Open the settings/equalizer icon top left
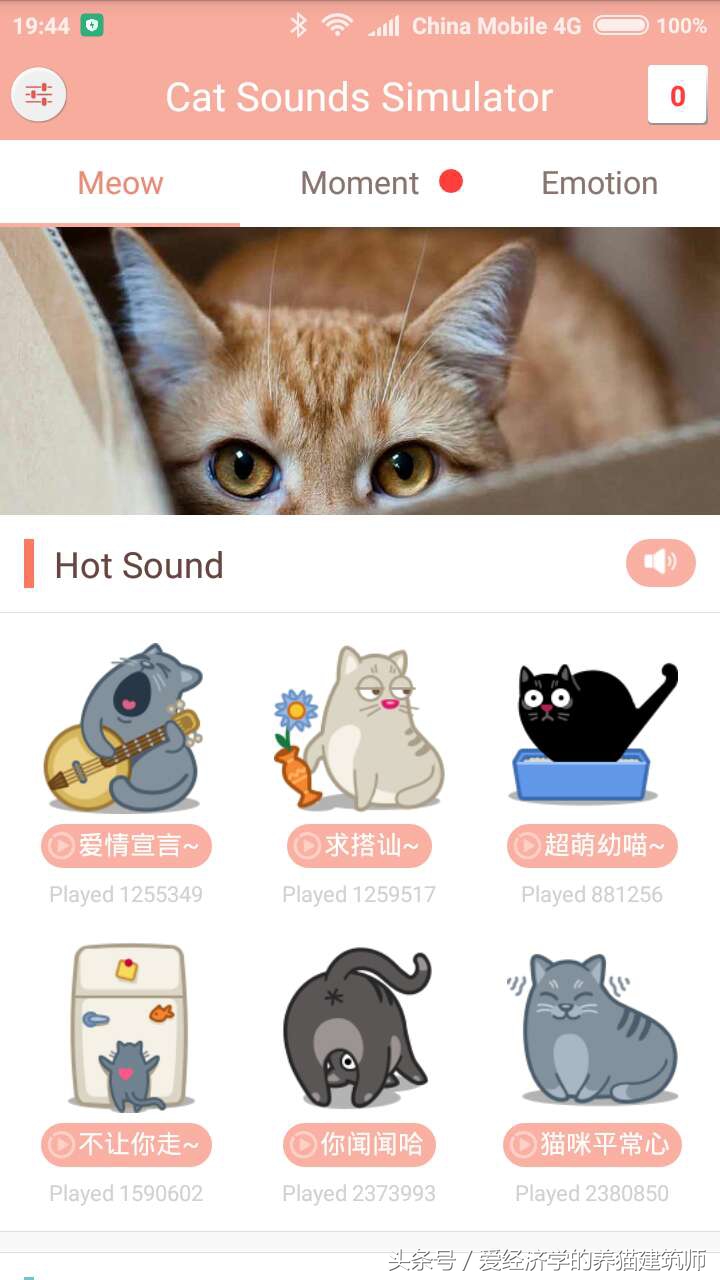This screenshot has width=720, height=1280. 38,96
